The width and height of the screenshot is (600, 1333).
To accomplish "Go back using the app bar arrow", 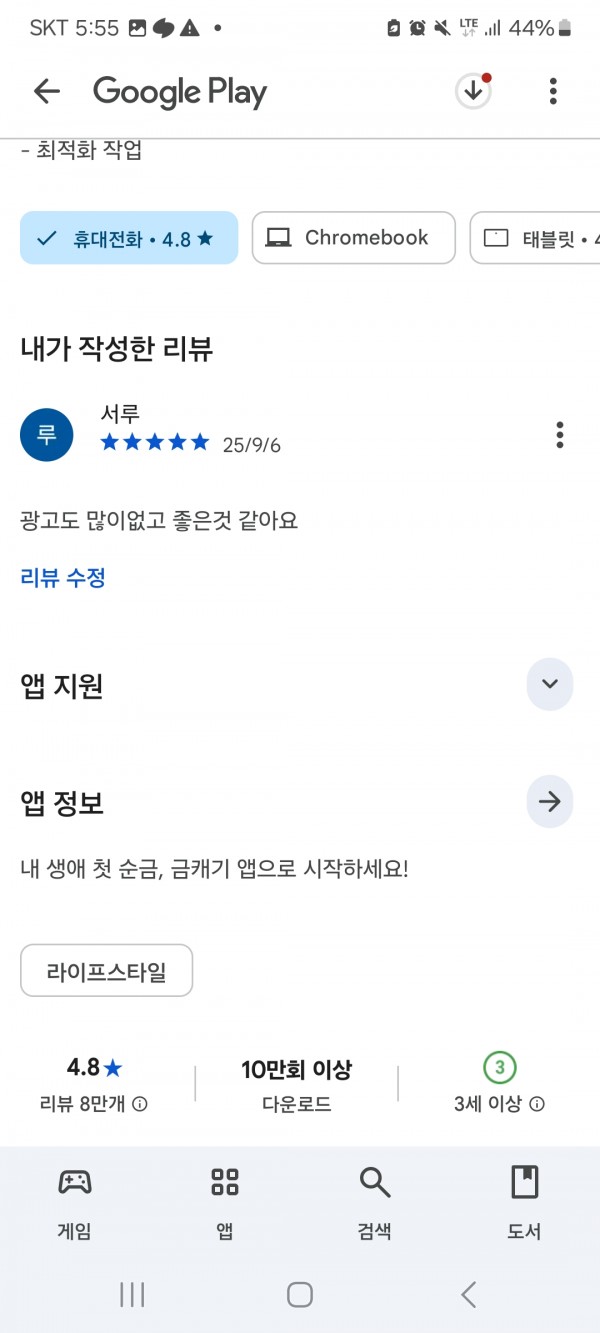I will tap(46, 92).
